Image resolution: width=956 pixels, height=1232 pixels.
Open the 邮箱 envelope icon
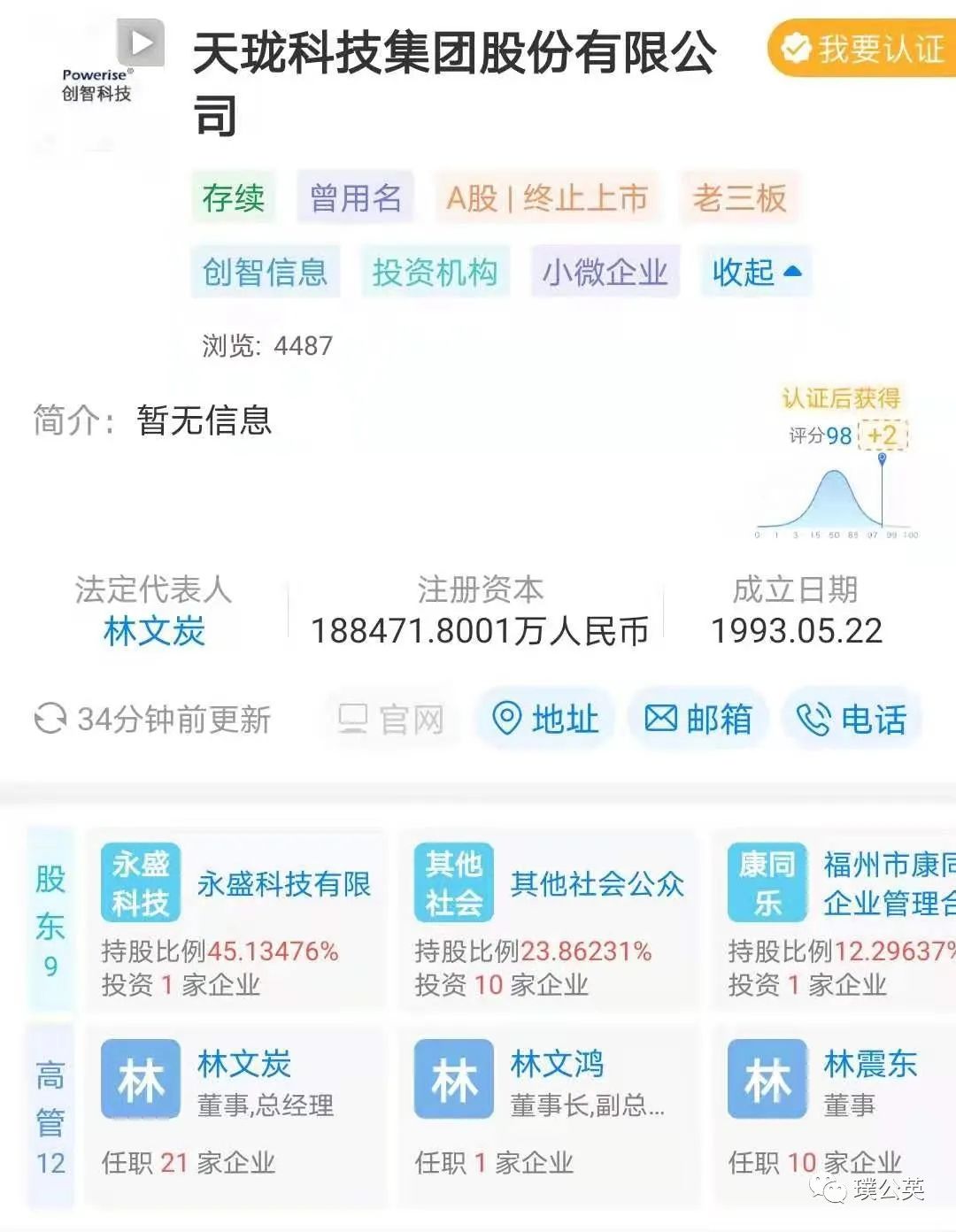coord(661,719)
